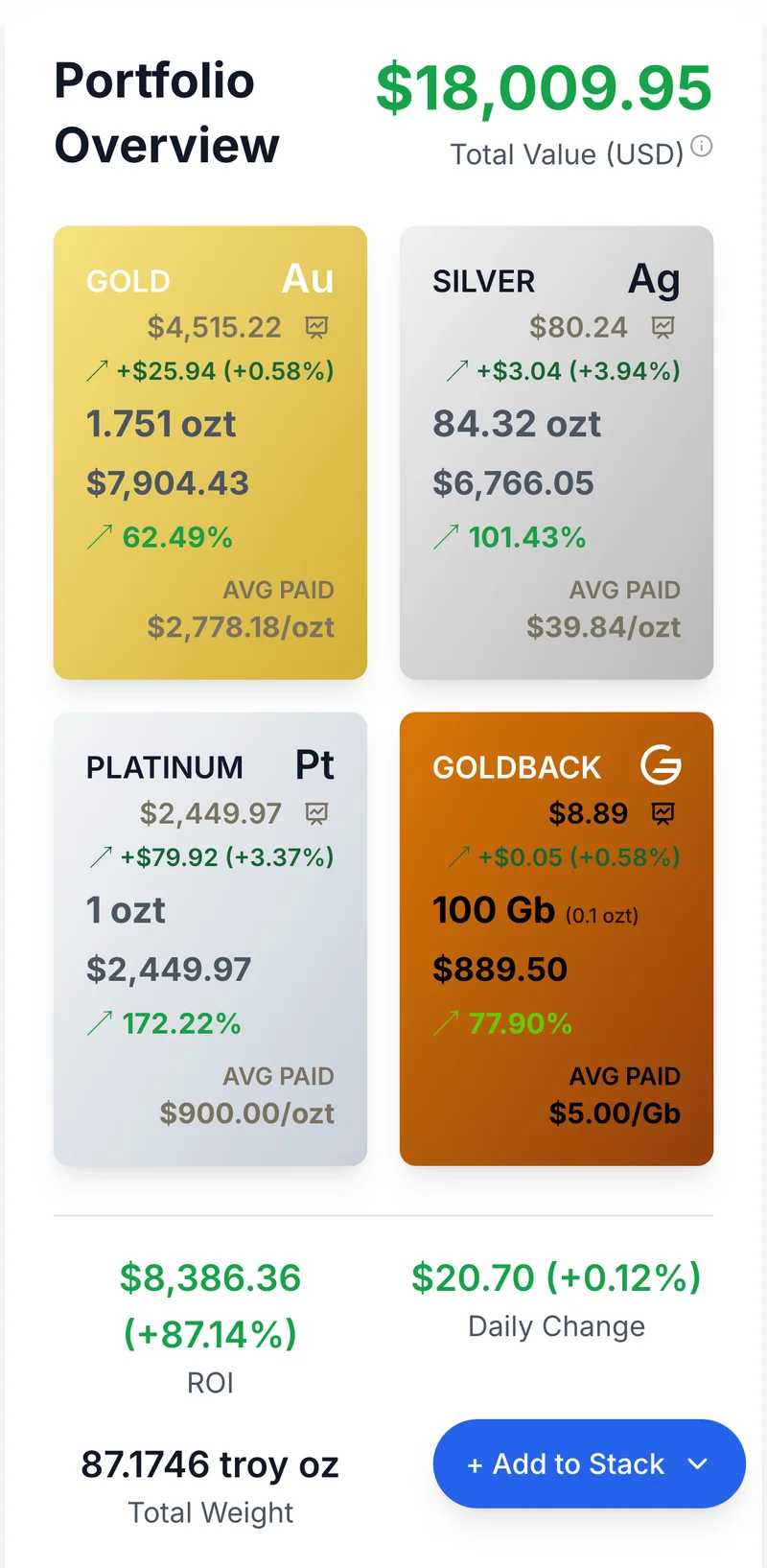Click the upward trend arrow on Gold card
767x1568 pixels.
96,371
